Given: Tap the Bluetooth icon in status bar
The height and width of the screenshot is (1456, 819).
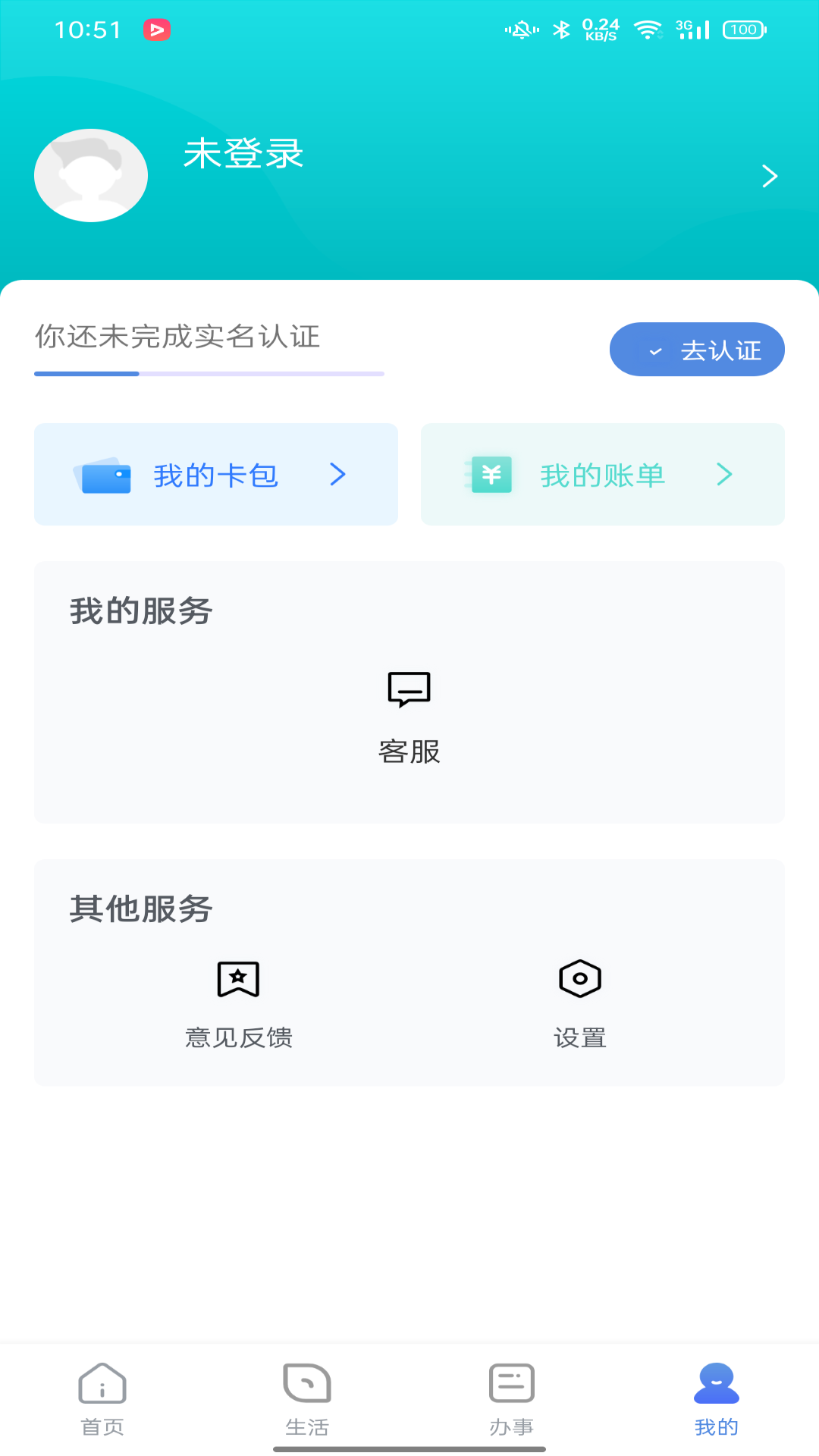Looking at the screenshot, I should pyautogui.click(x=563, y=30).
